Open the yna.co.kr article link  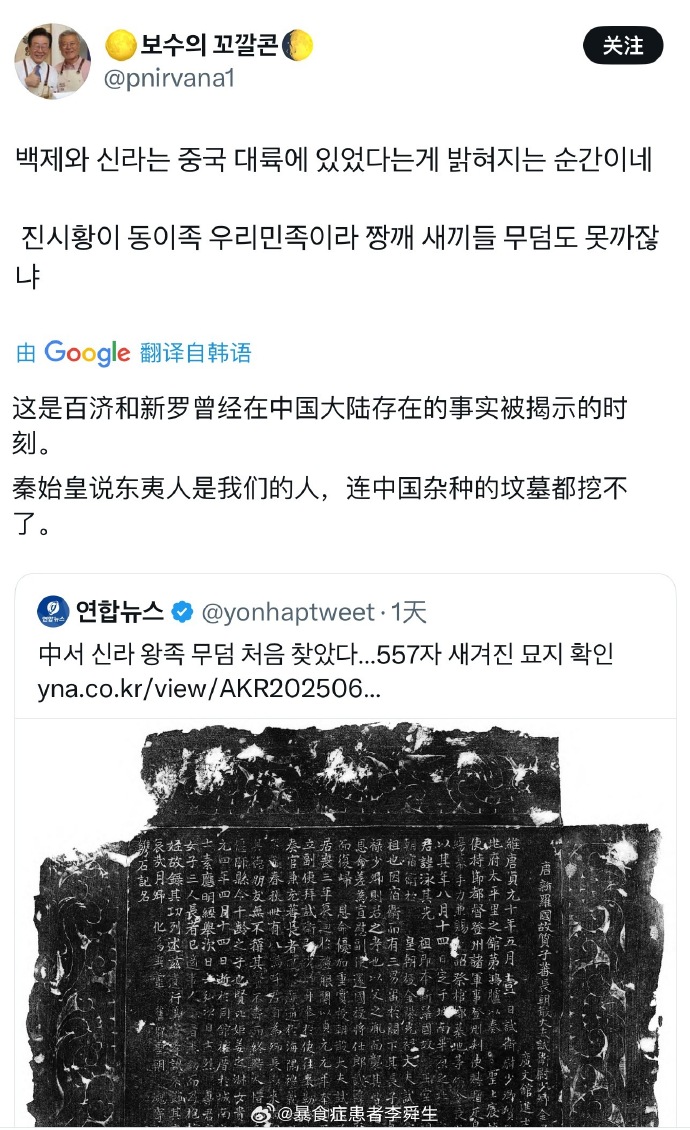pos(209,690)
